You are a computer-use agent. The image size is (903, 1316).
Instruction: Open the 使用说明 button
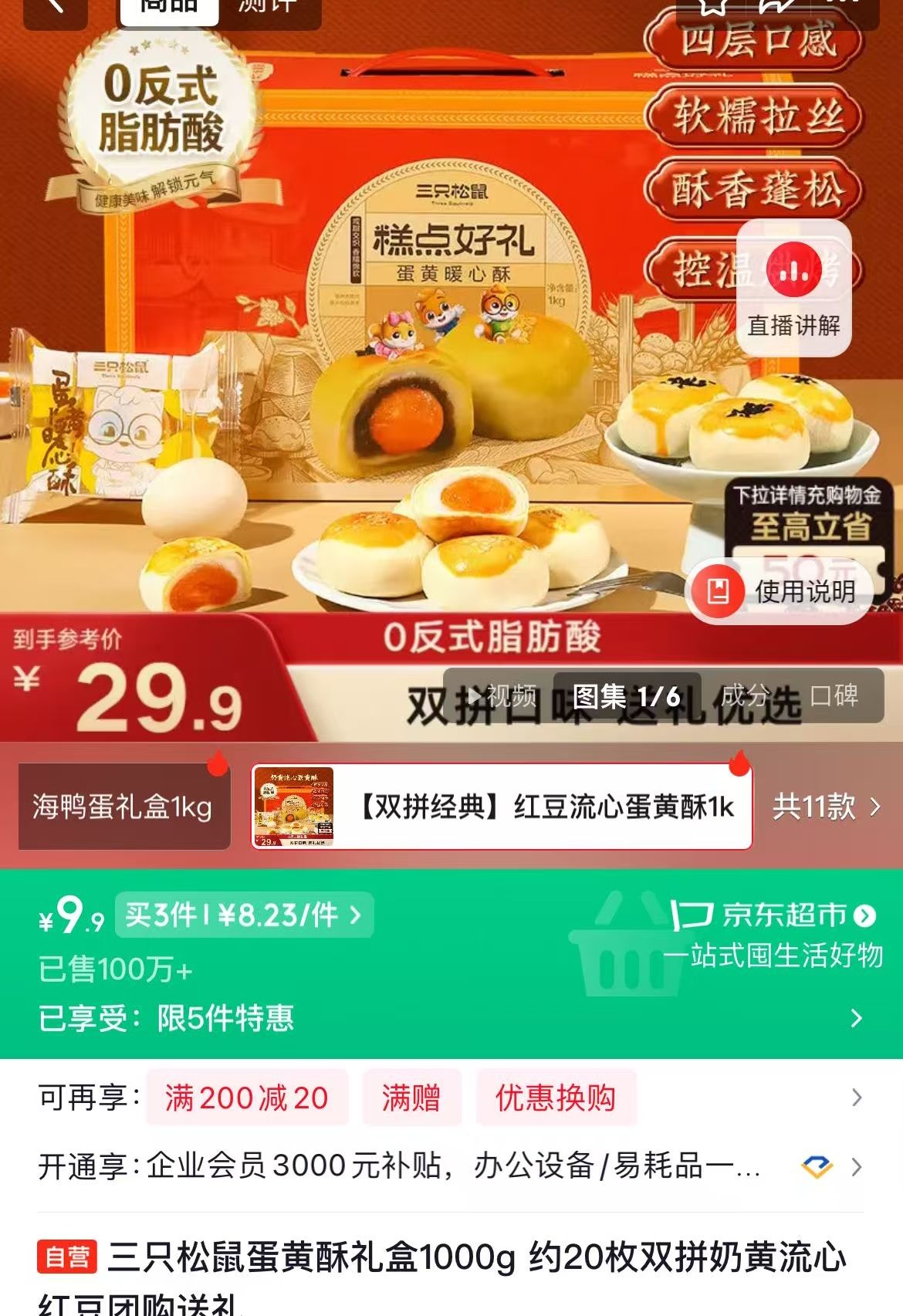coord(781,591)
